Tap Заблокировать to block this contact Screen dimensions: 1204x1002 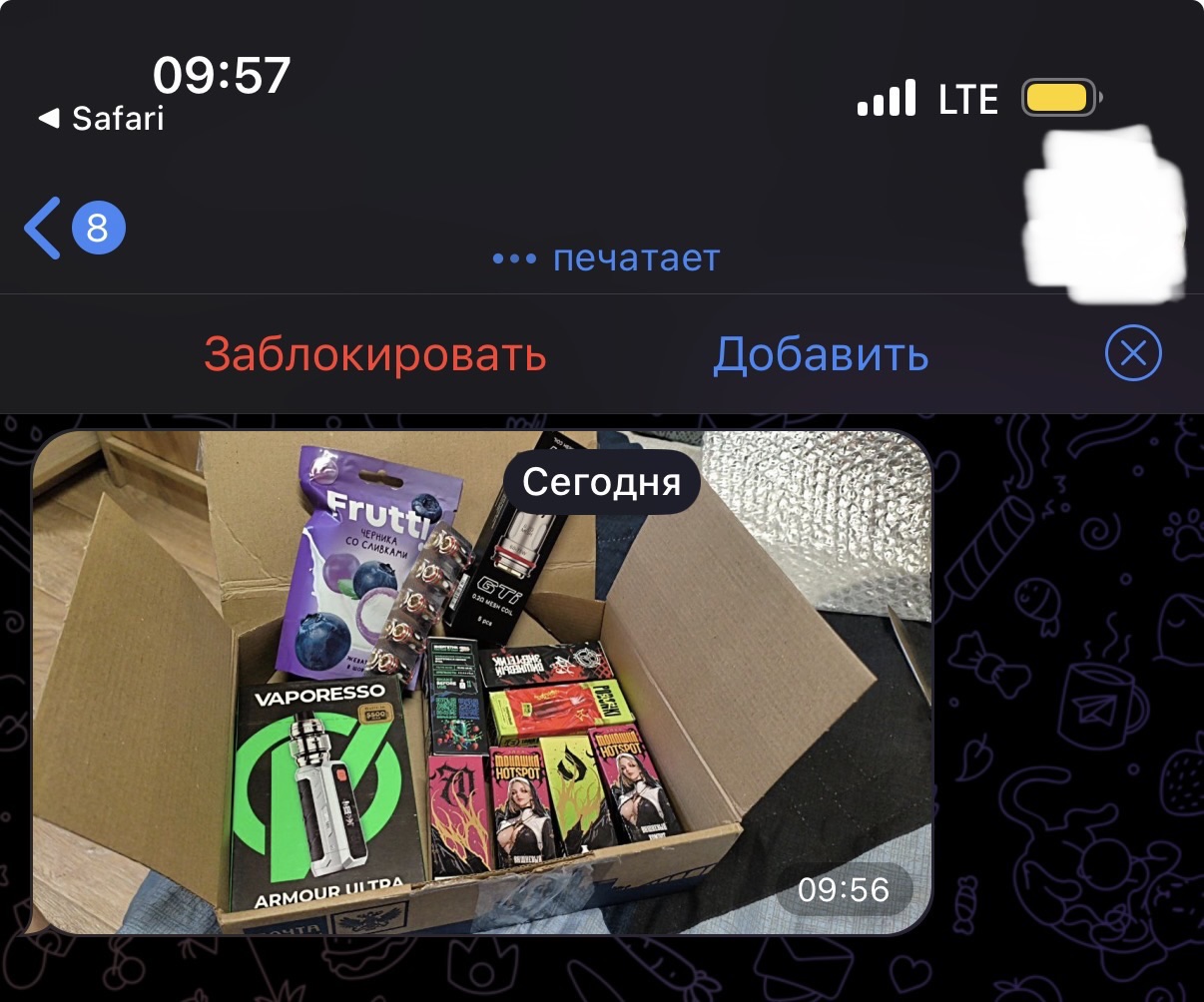tap(375, 354)
